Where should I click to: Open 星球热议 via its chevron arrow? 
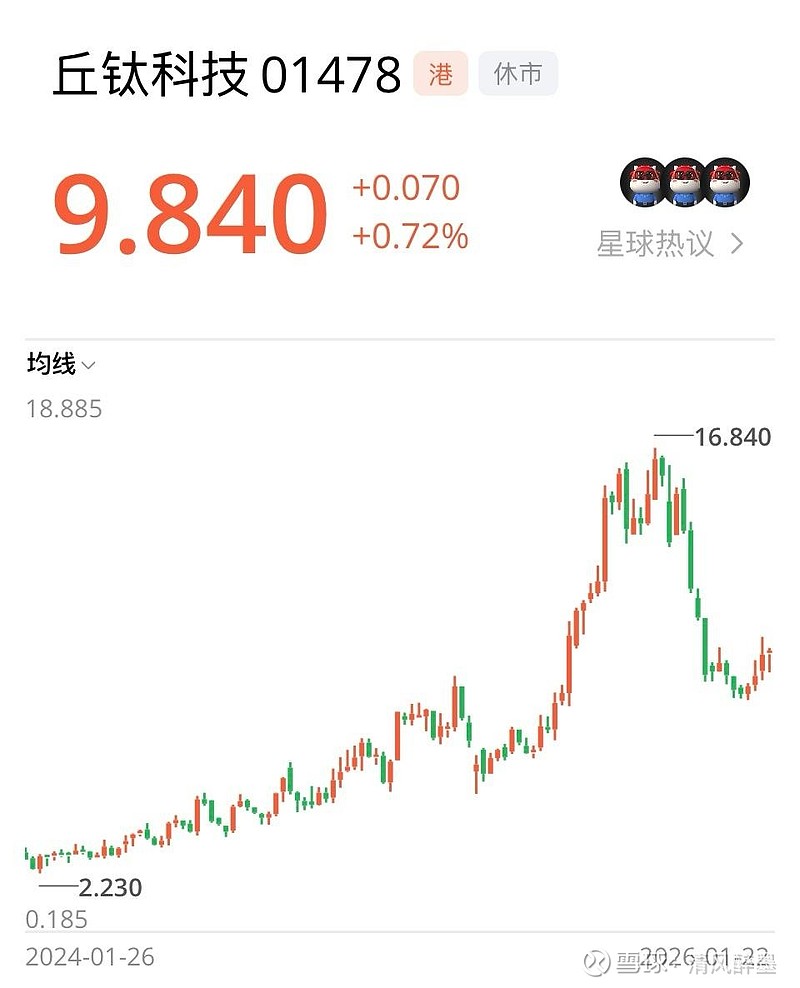738,245
